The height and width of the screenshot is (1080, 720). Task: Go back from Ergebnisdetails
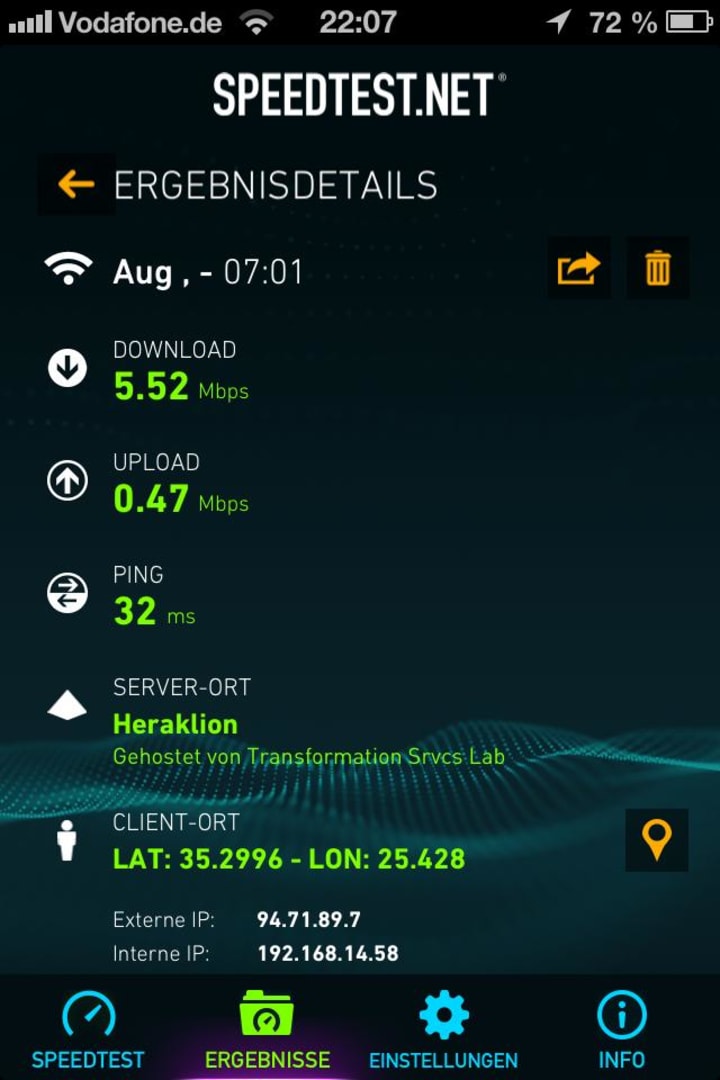[x=76, y=184]
